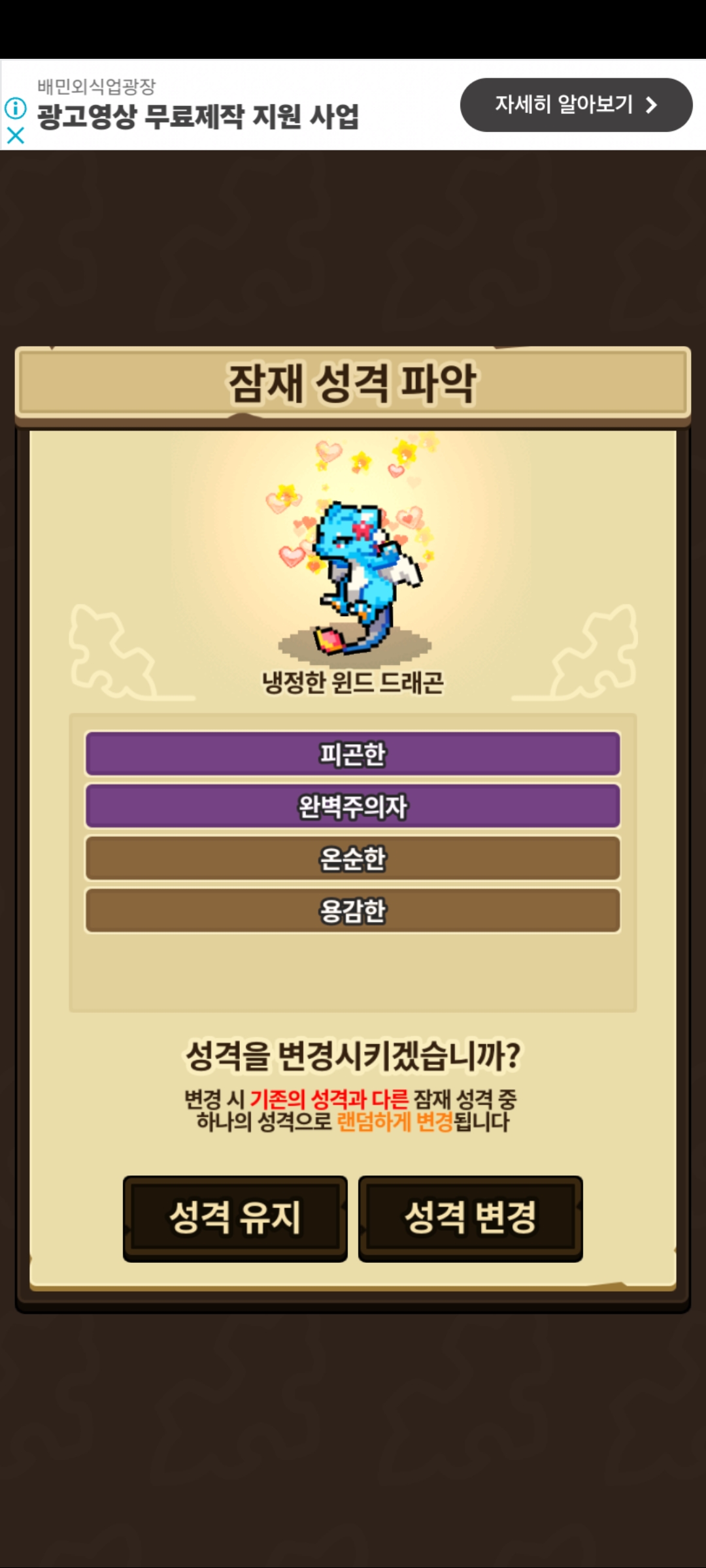Tap 성격 변경 to change personality
The height and width of the screenshot is (1568, 706).
pyautogui.click(x=470, y=1218)
